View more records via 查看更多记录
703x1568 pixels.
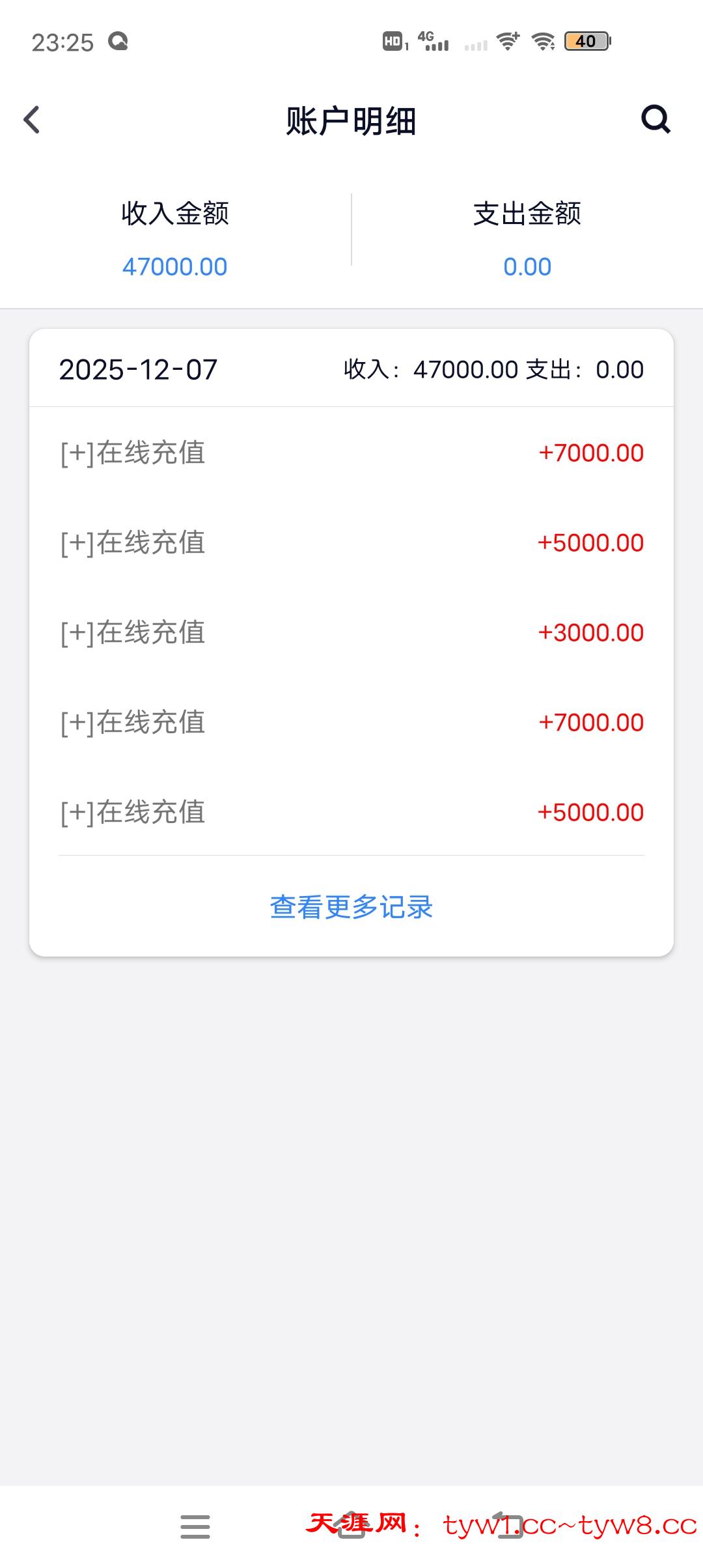click(351, 907)
